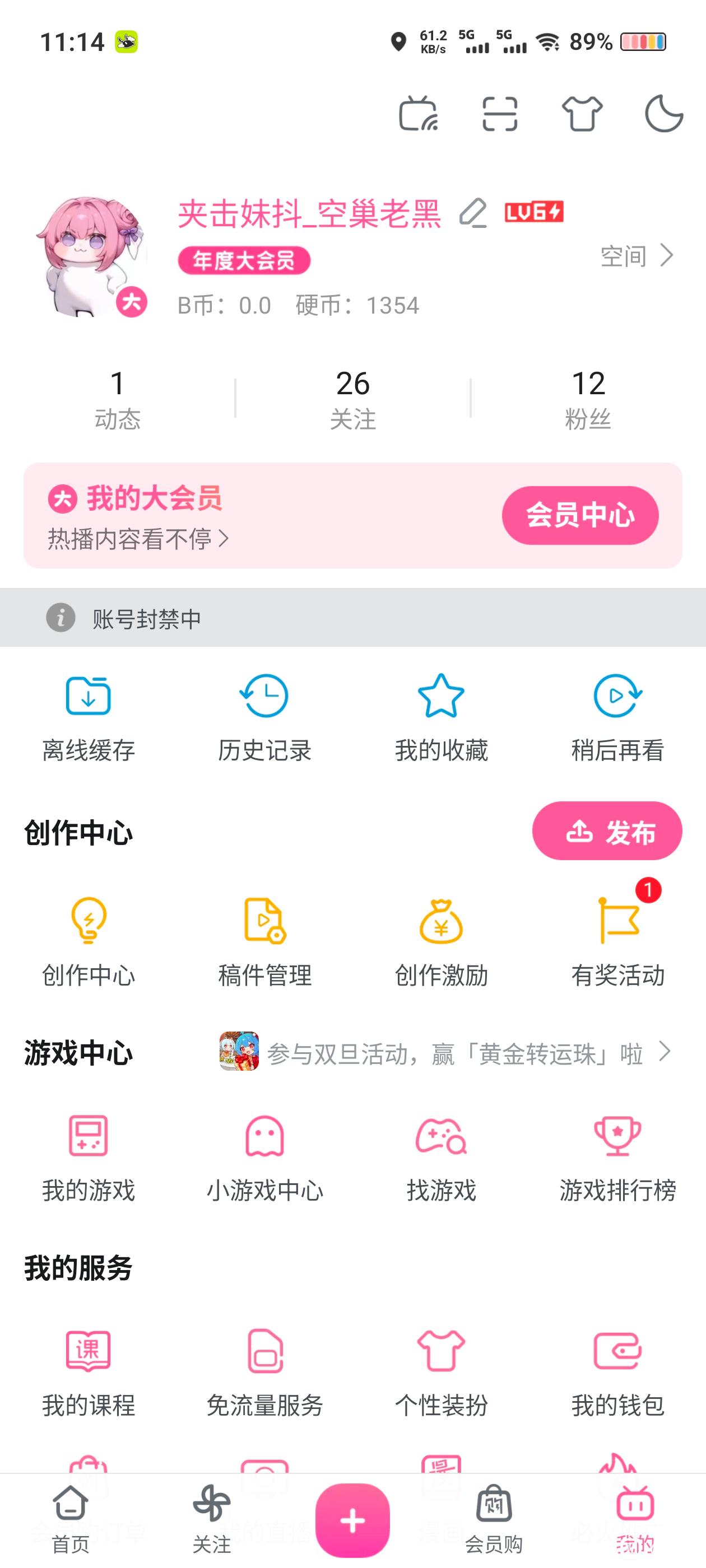Tap the pink plus create button
This screenshot has width=706, height=1568.
352,1519
